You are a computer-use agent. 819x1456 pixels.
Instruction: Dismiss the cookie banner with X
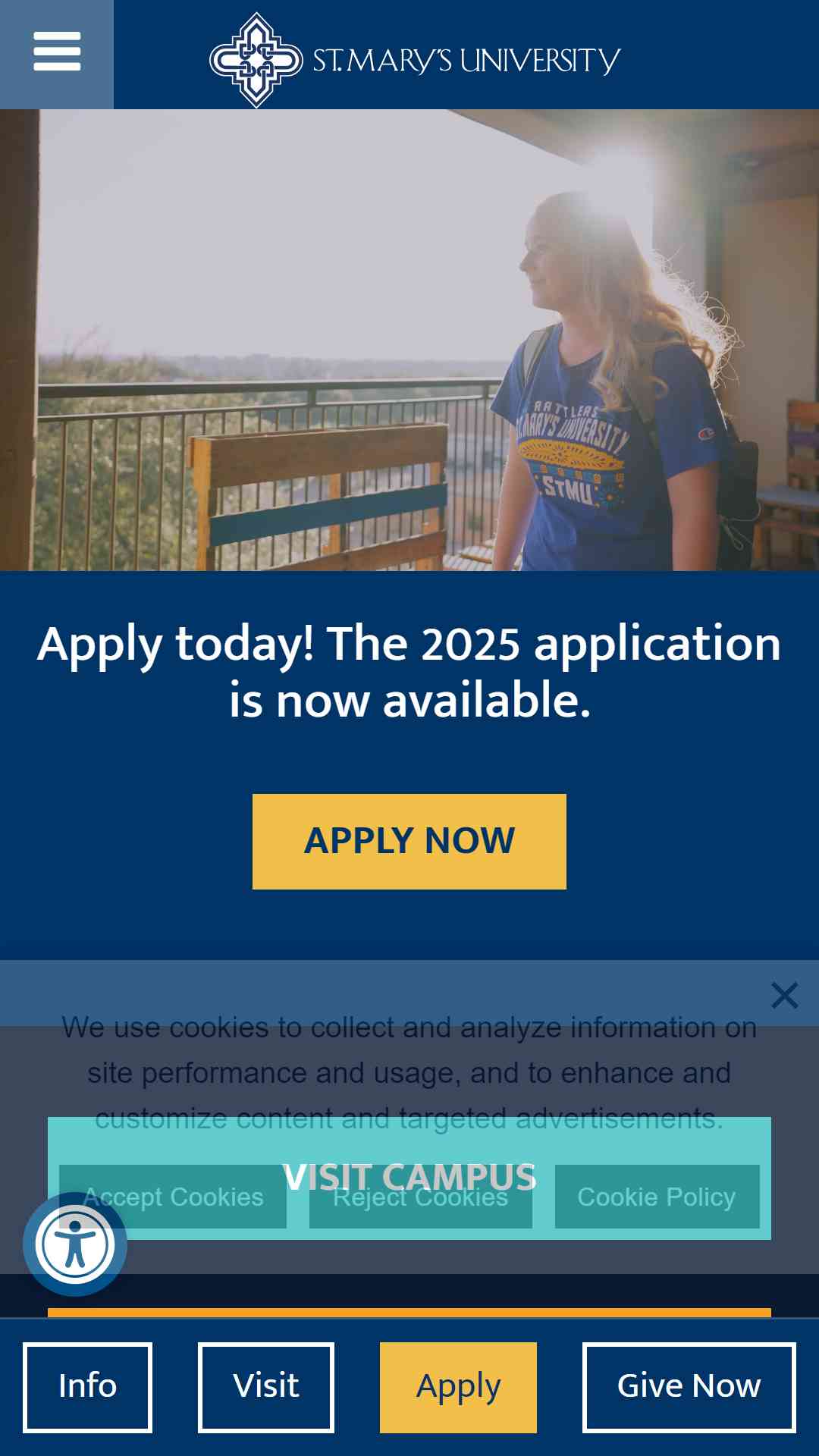point(784,995)
